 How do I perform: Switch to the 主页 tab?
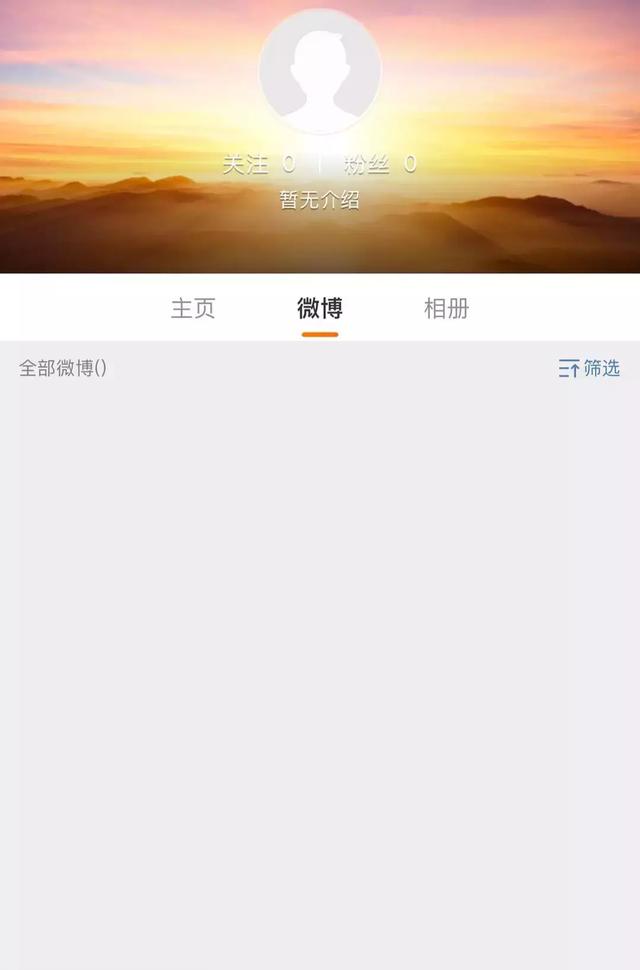[x=193, y=309]
